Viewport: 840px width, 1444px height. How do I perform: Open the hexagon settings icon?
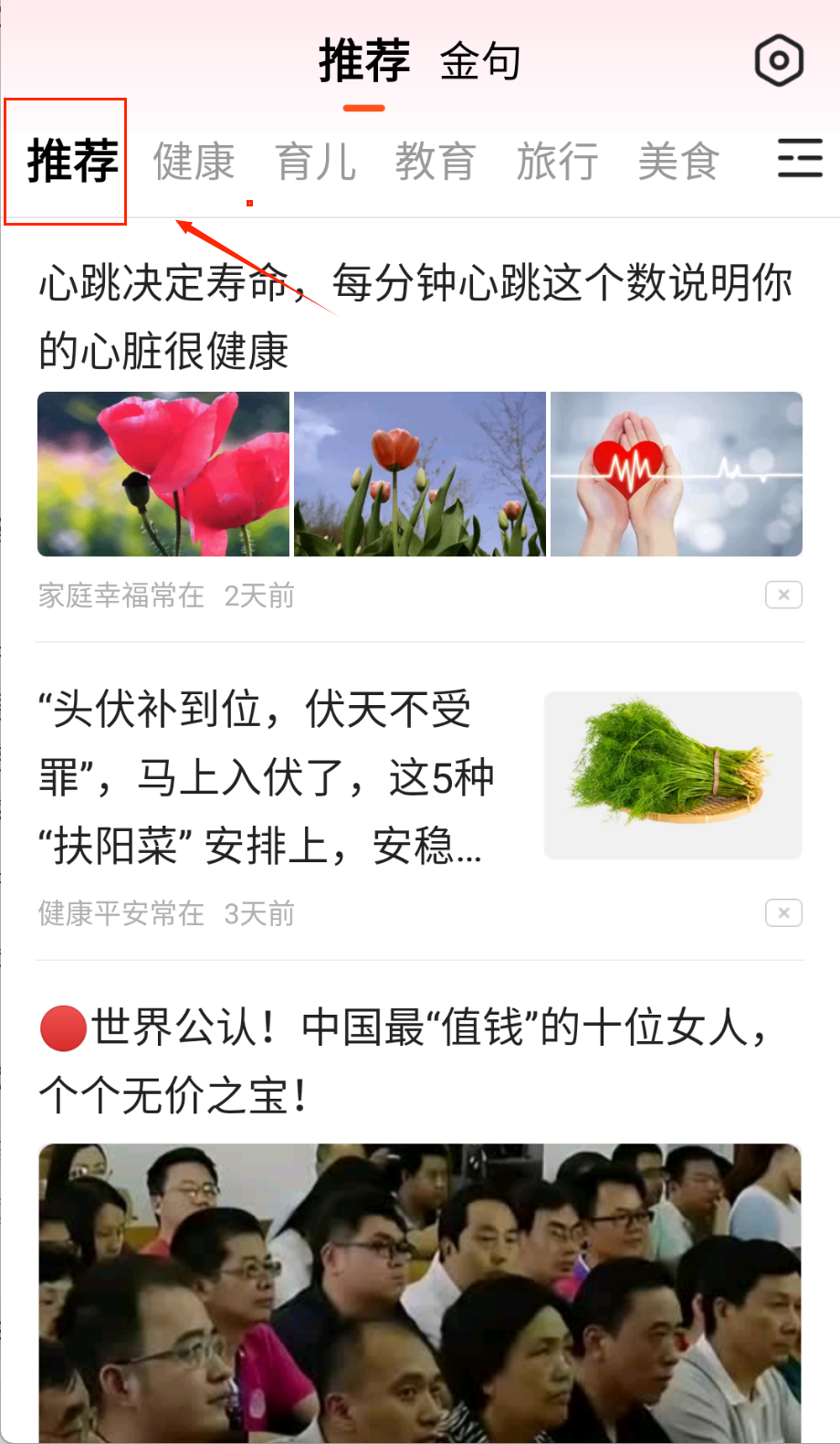click(779, 61)
